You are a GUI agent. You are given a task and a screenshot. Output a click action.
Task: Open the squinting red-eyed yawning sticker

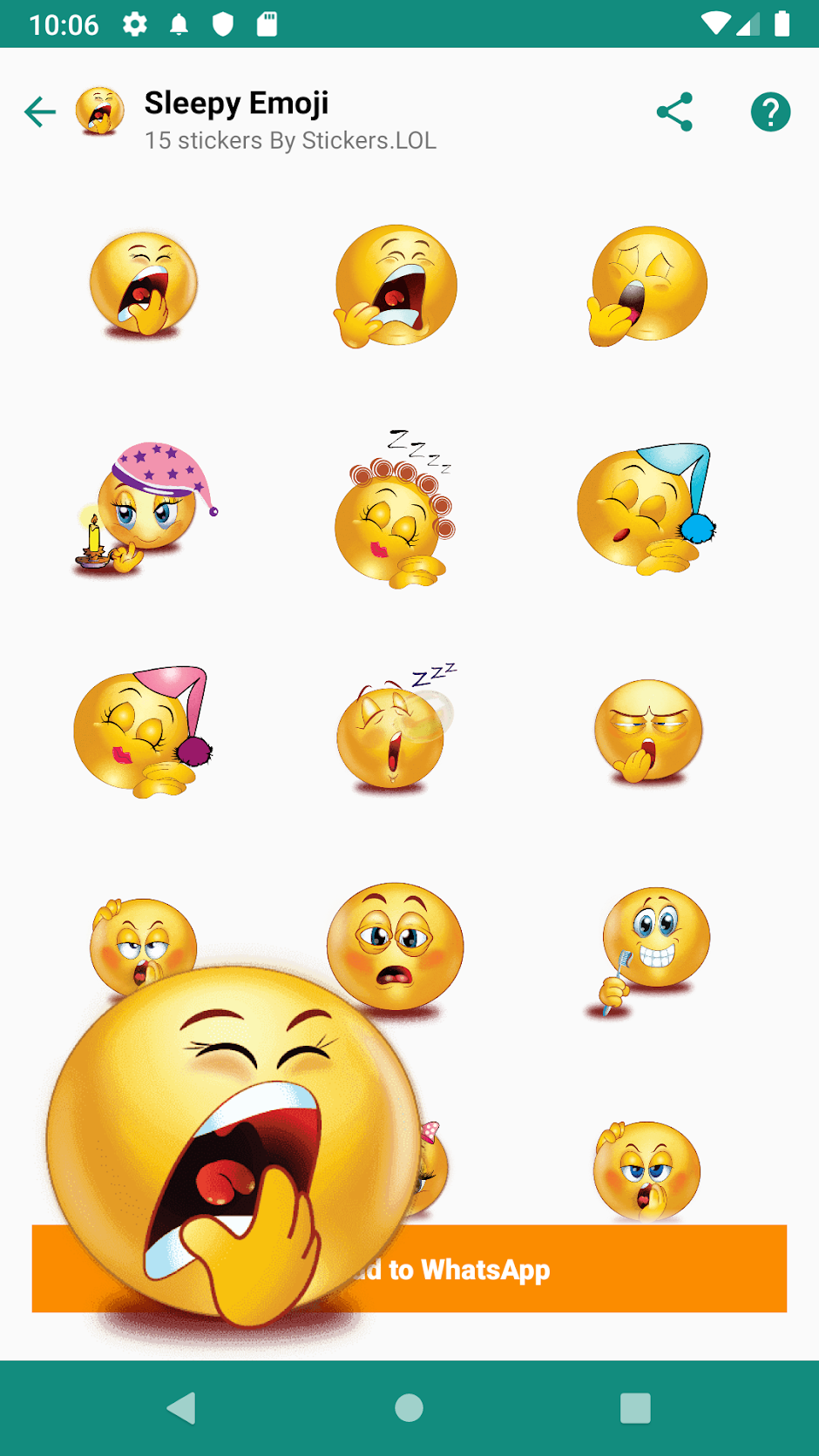[x=647, y=731]
